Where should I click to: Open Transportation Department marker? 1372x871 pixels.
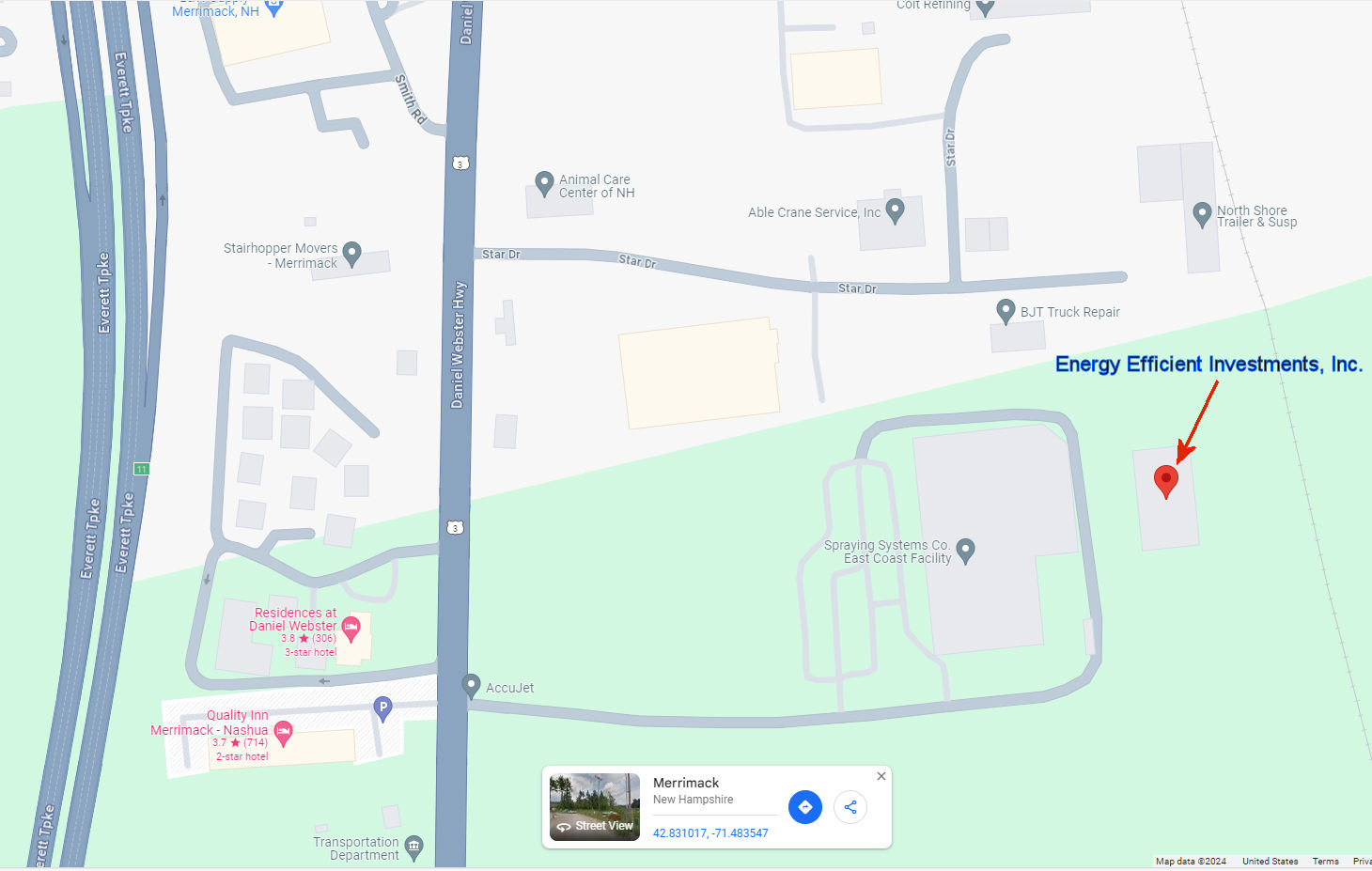click(413, 848)
